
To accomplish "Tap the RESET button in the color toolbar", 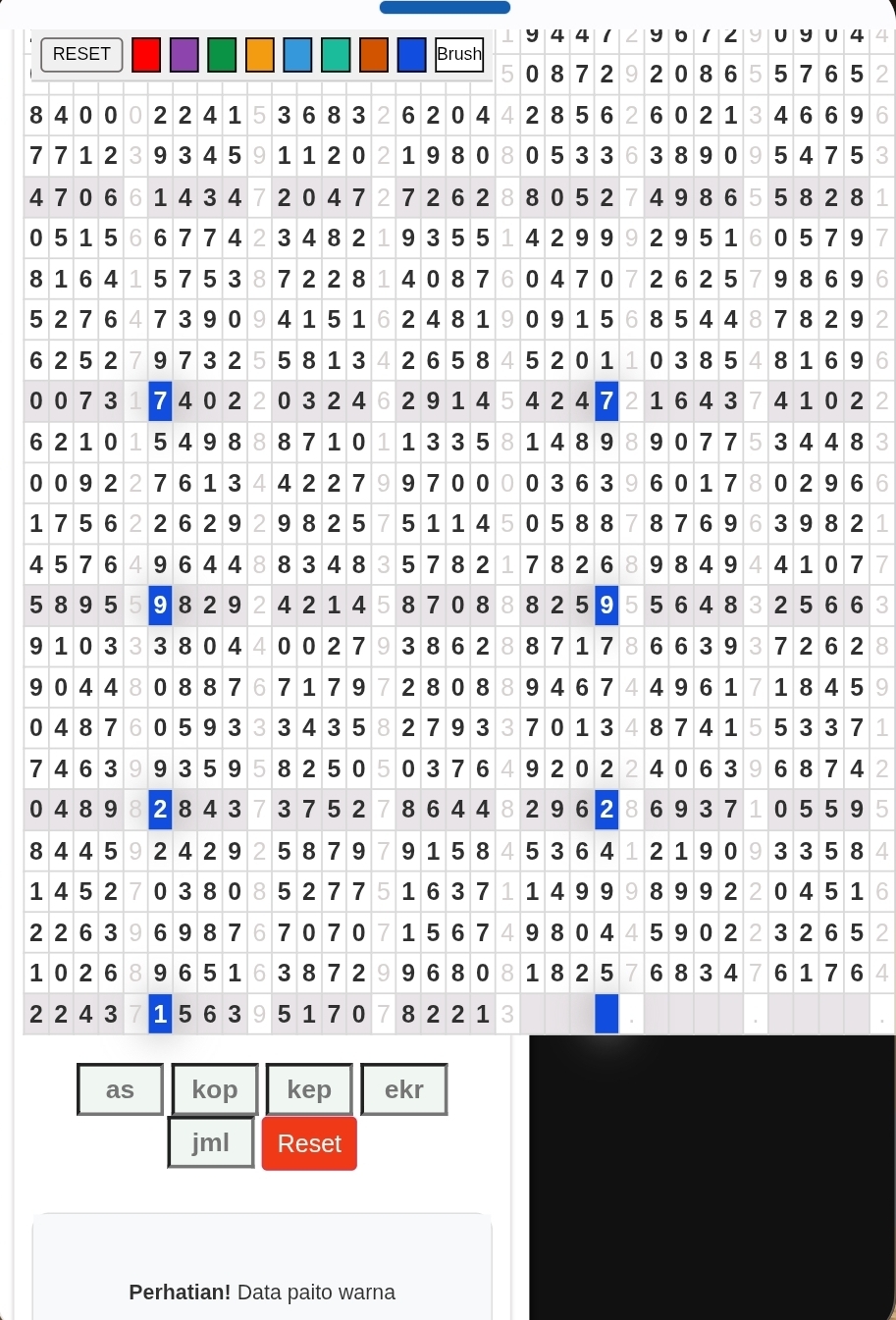I will pos(81,54).
